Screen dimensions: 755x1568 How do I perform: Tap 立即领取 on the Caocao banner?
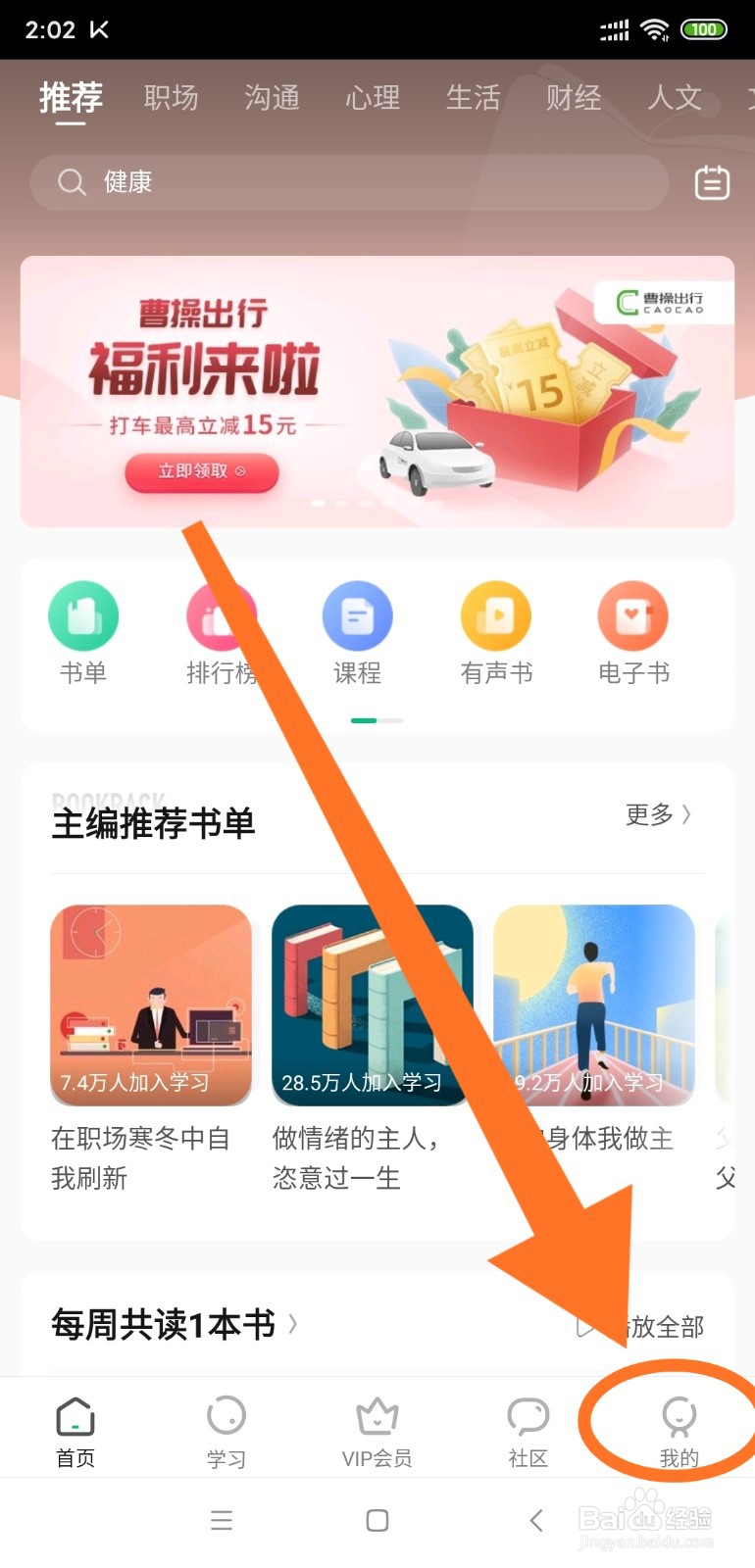tap(201, 471)
